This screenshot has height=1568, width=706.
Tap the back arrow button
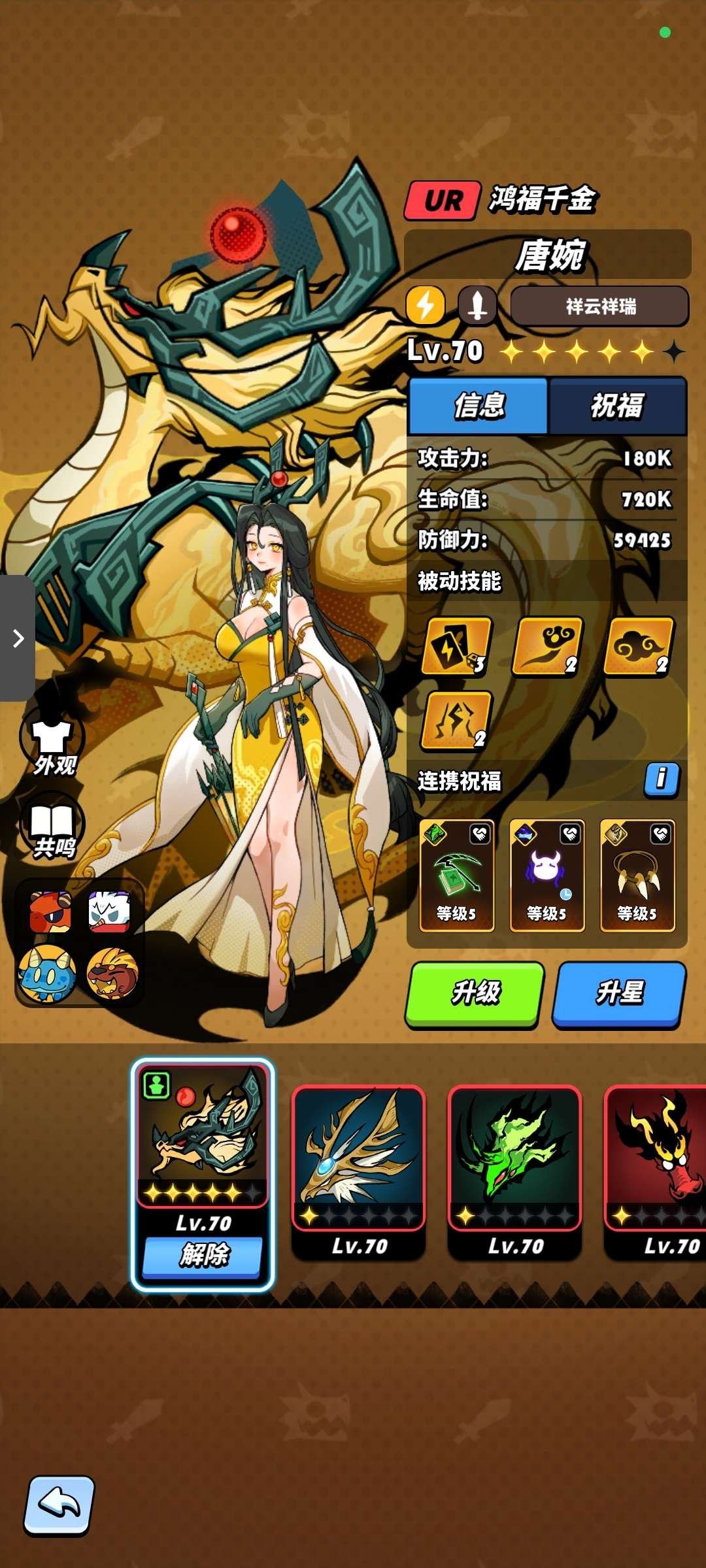click(x=59, y=1505)
